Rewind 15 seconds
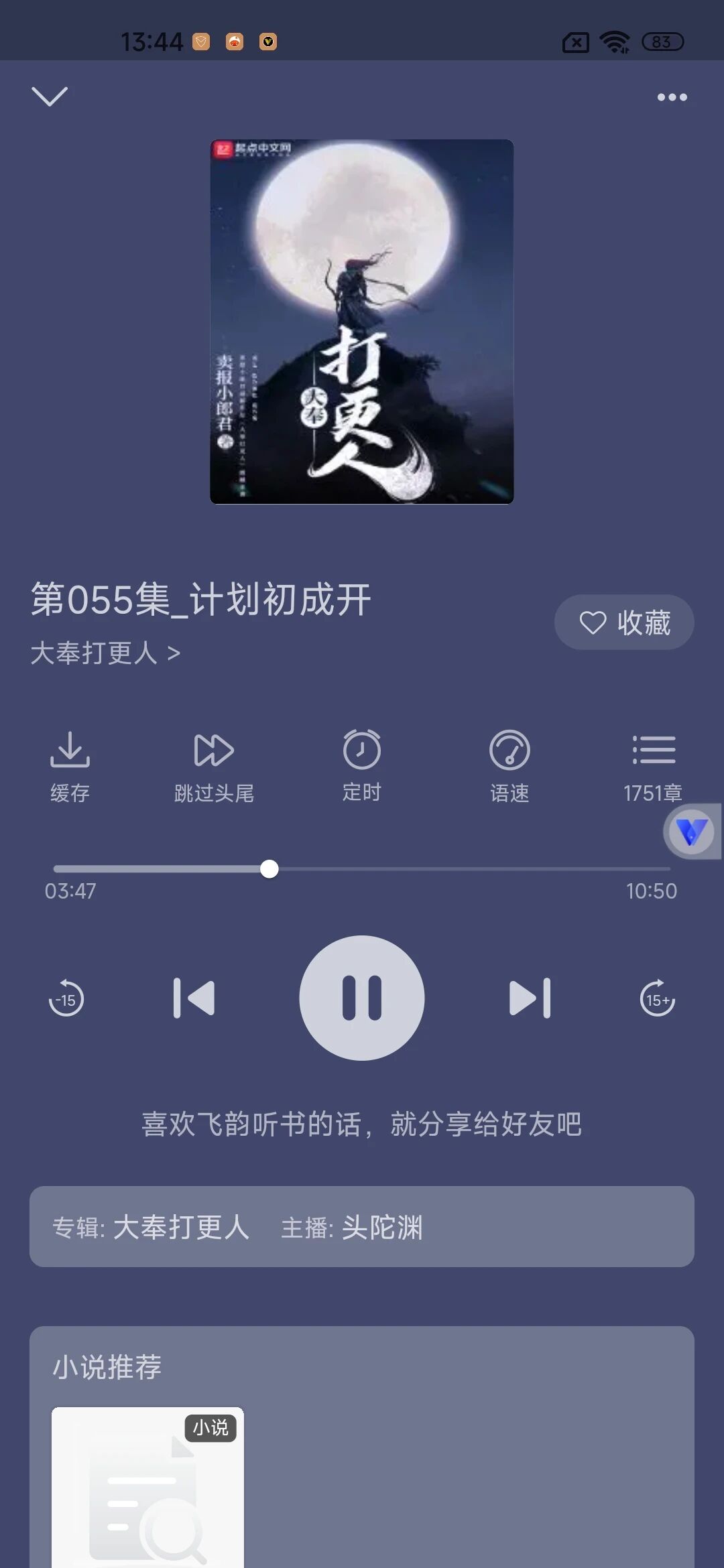 click(x=66, y=998)
